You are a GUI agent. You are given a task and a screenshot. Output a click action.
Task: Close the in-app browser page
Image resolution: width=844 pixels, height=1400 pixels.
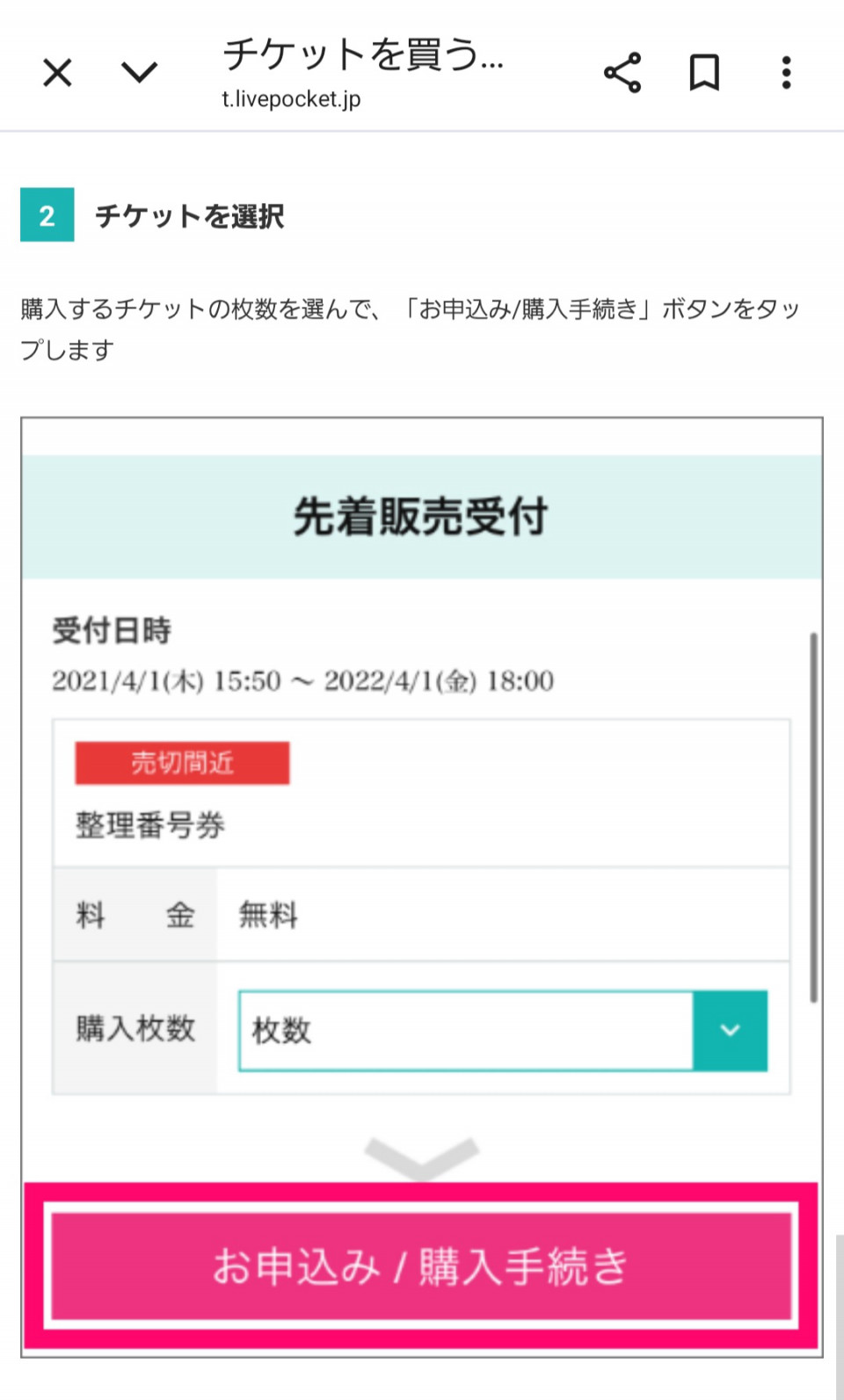pyautogui.click(x=57, y=72)
